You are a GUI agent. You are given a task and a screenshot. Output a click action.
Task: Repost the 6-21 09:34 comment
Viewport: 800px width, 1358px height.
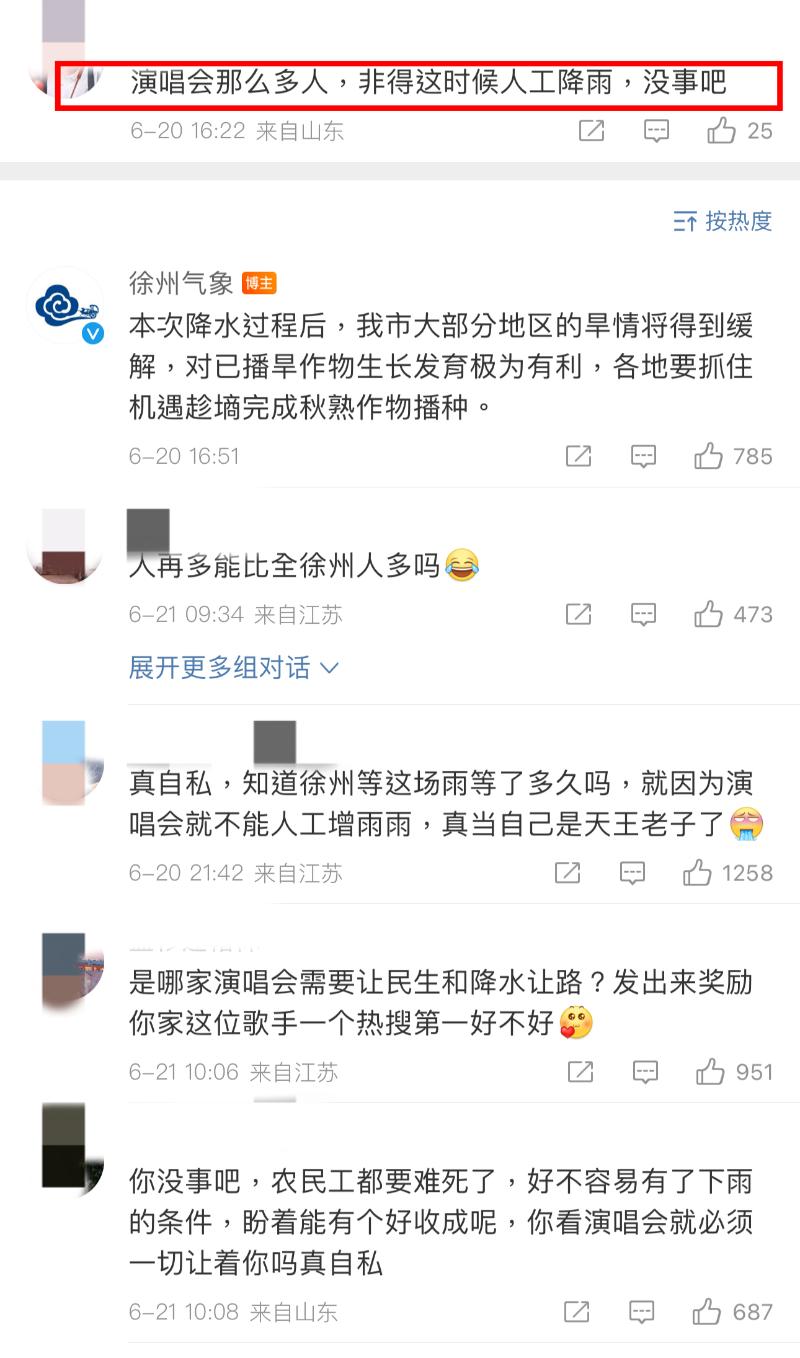[x=578, y=614]
